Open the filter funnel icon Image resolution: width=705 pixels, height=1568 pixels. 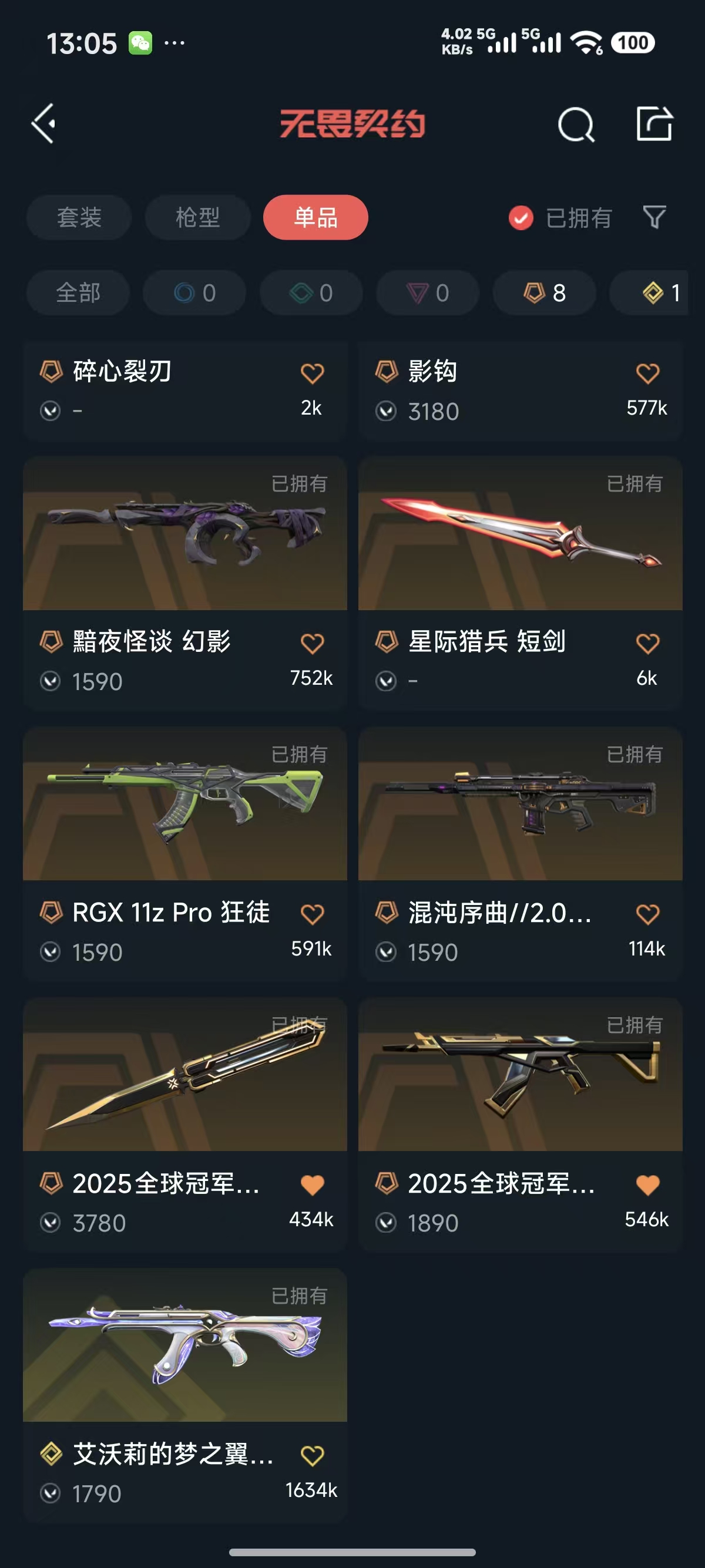click(654, 217)
